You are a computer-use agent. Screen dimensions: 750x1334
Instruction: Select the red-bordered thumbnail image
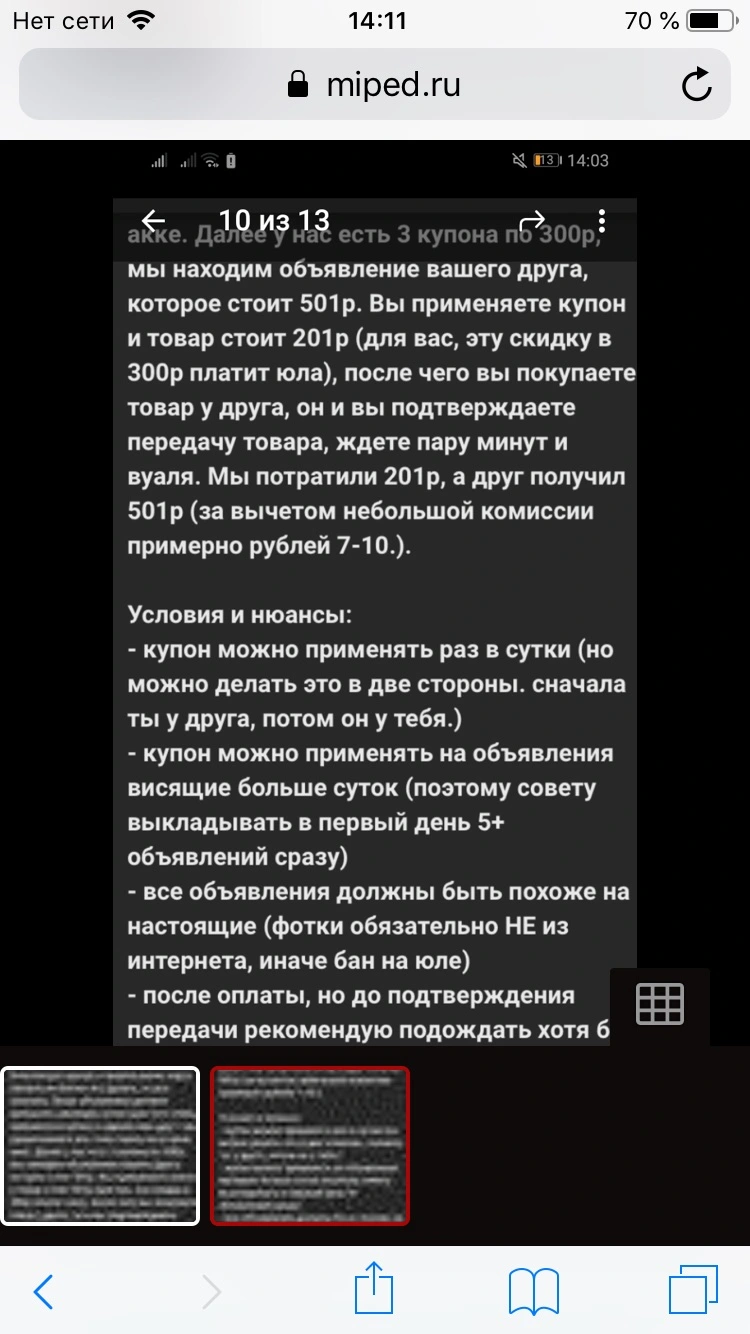310,1145
